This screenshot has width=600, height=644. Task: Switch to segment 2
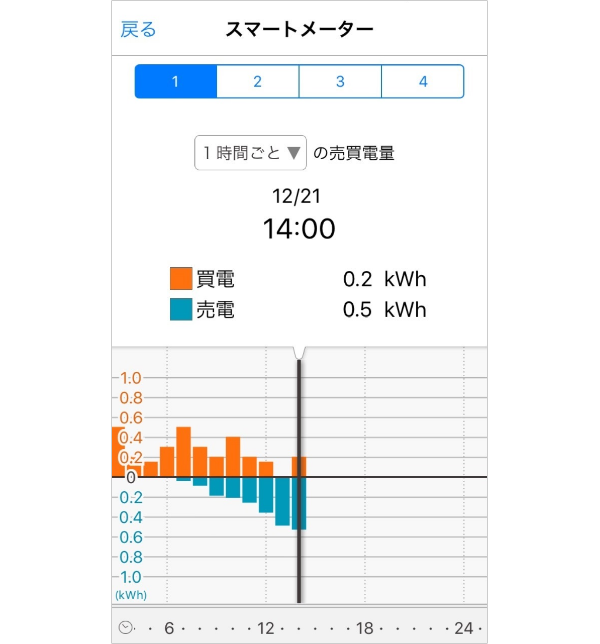coord(258,82)
